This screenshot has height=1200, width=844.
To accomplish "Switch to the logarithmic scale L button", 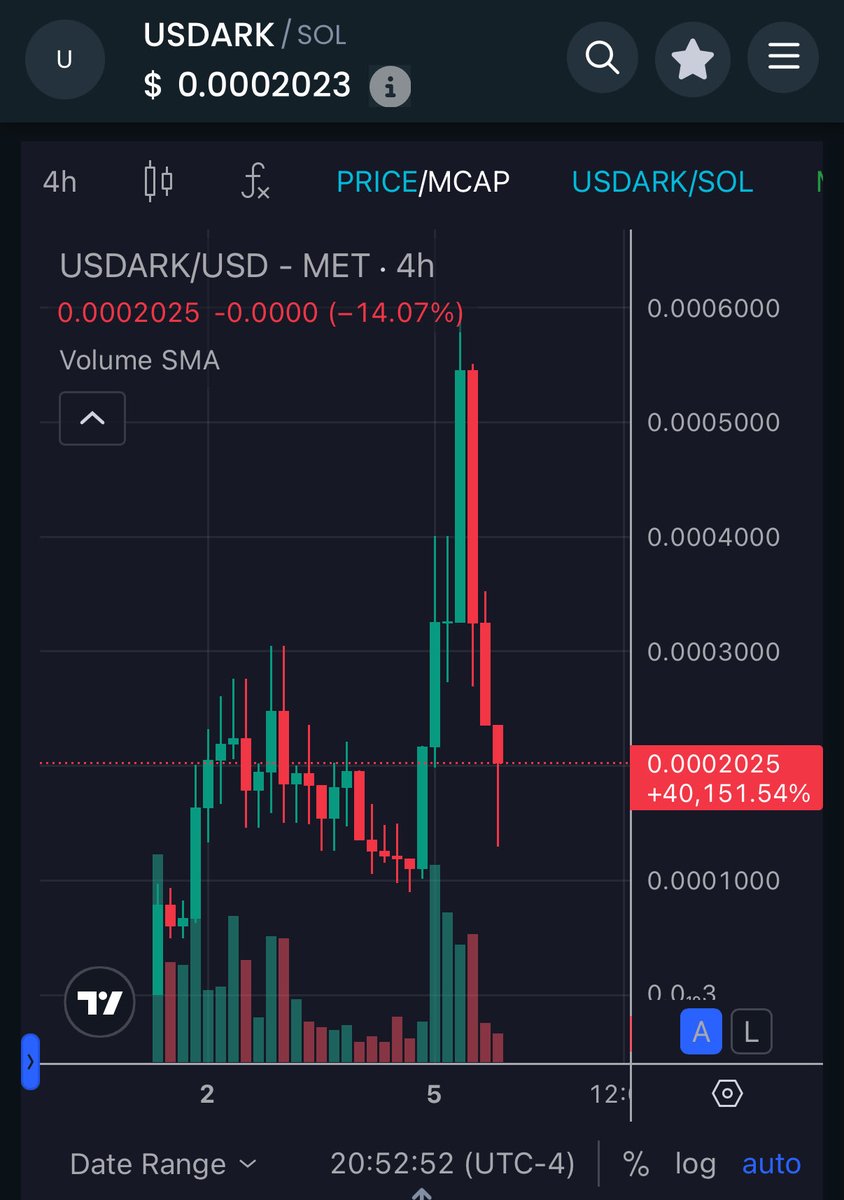I will coord(751,1032).
